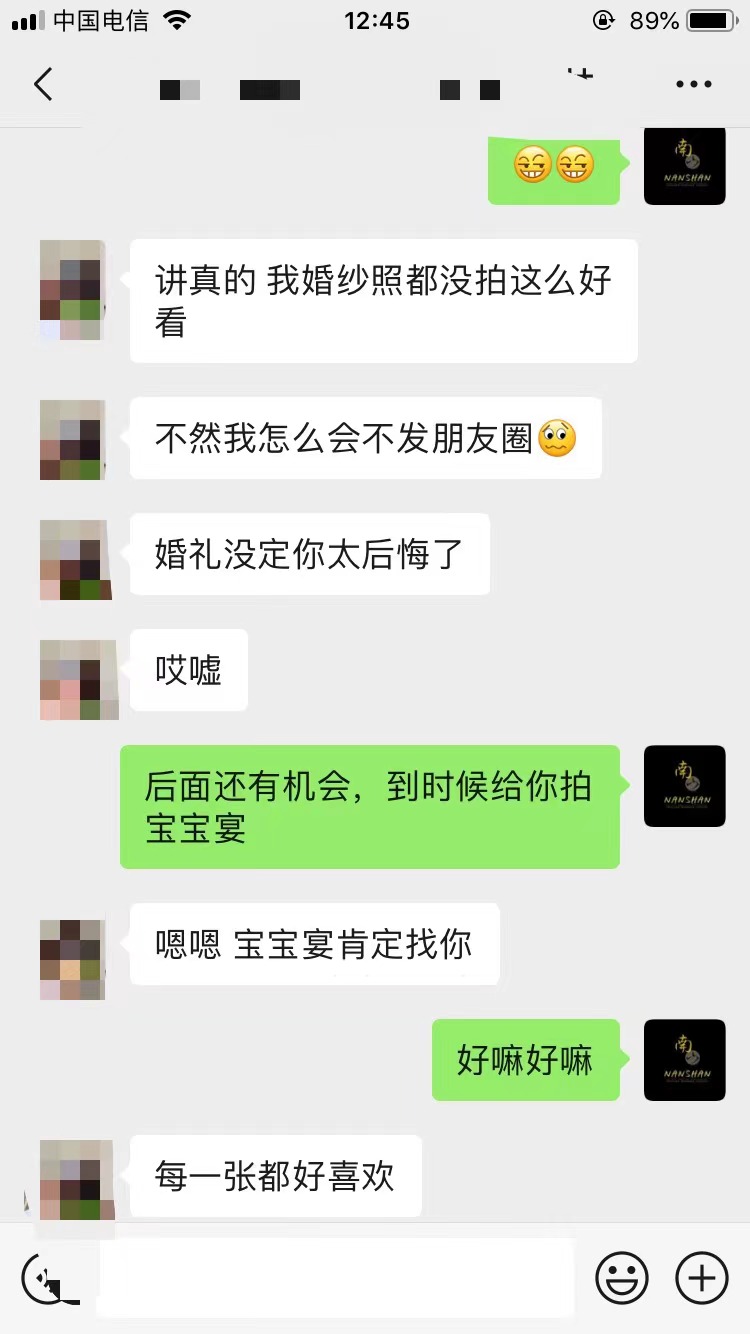Open the plus attachments panel
The image size is (750, 1334).
702,1278
